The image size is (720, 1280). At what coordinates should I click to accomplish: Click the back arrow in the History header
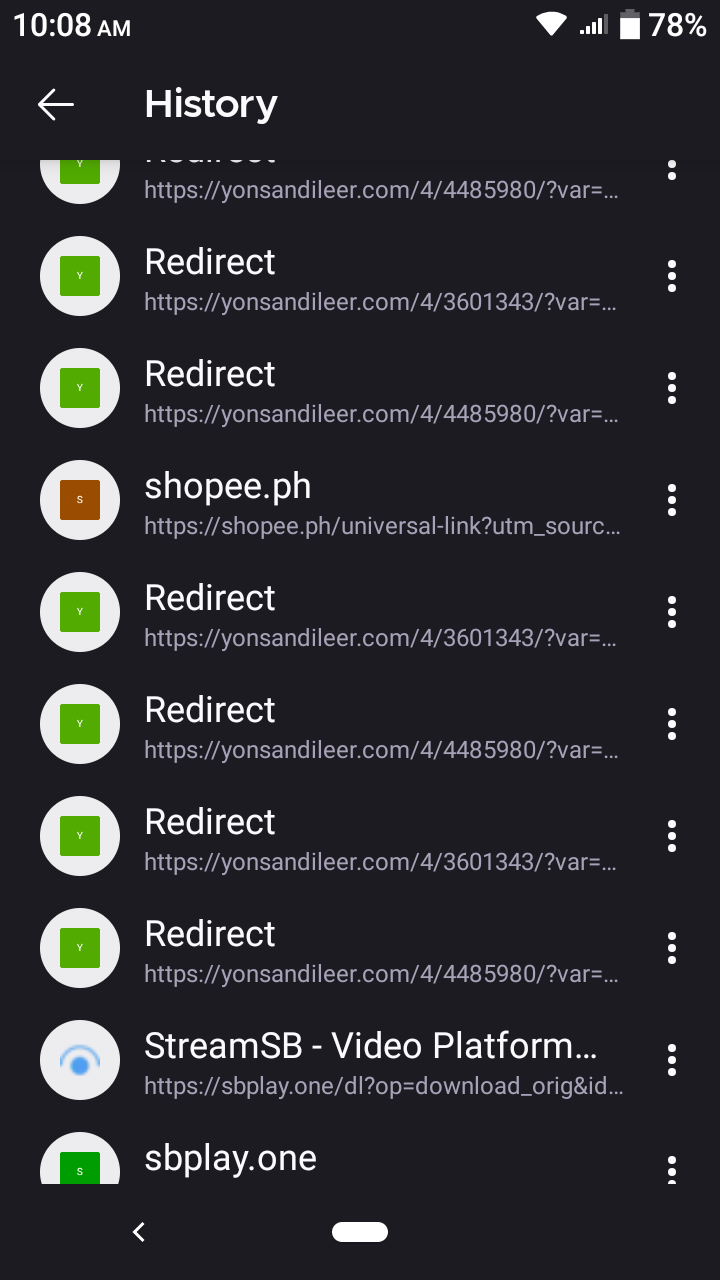pyautogui.click(x=55, y=103)
